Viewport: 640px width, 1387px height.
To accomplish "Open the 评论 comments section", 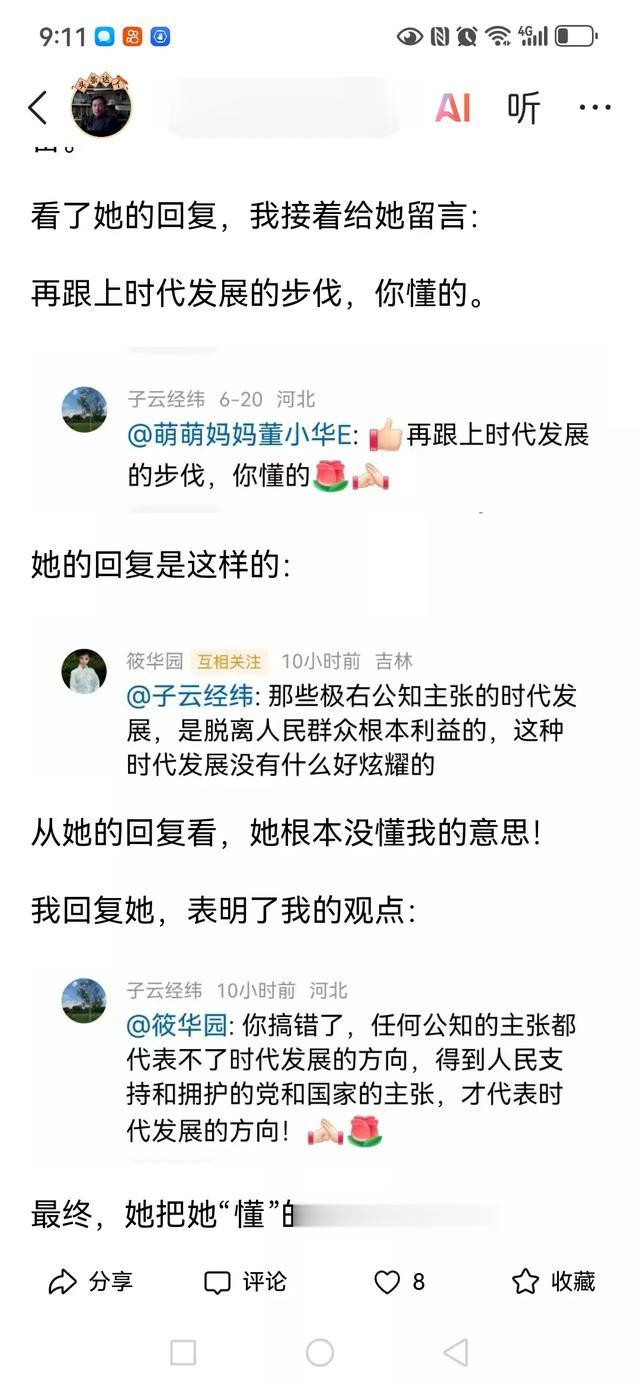I will 245,1281.
